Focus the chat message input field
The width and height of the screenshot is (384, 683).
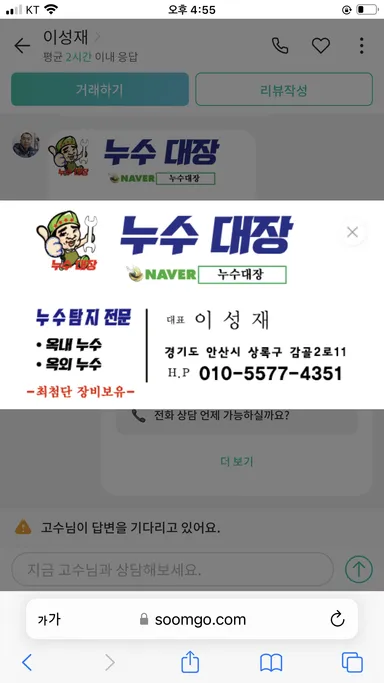(172, 569)
